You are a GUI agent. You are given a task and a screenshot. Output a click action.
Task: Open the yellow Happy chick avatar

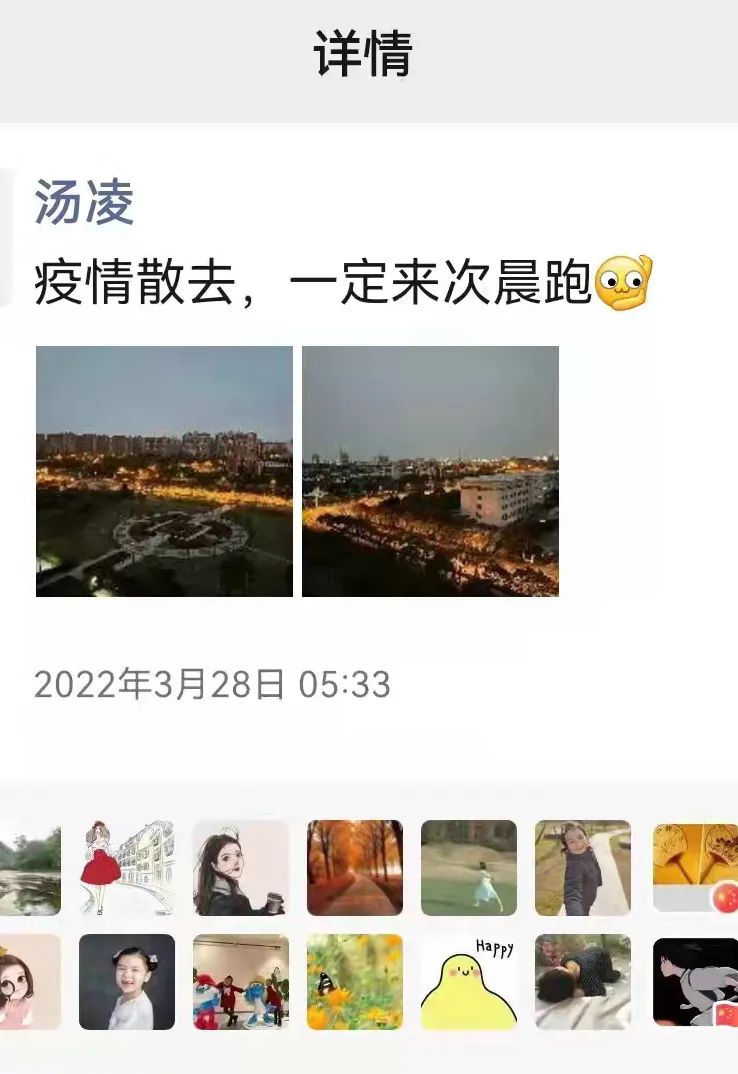coord(469,982)
